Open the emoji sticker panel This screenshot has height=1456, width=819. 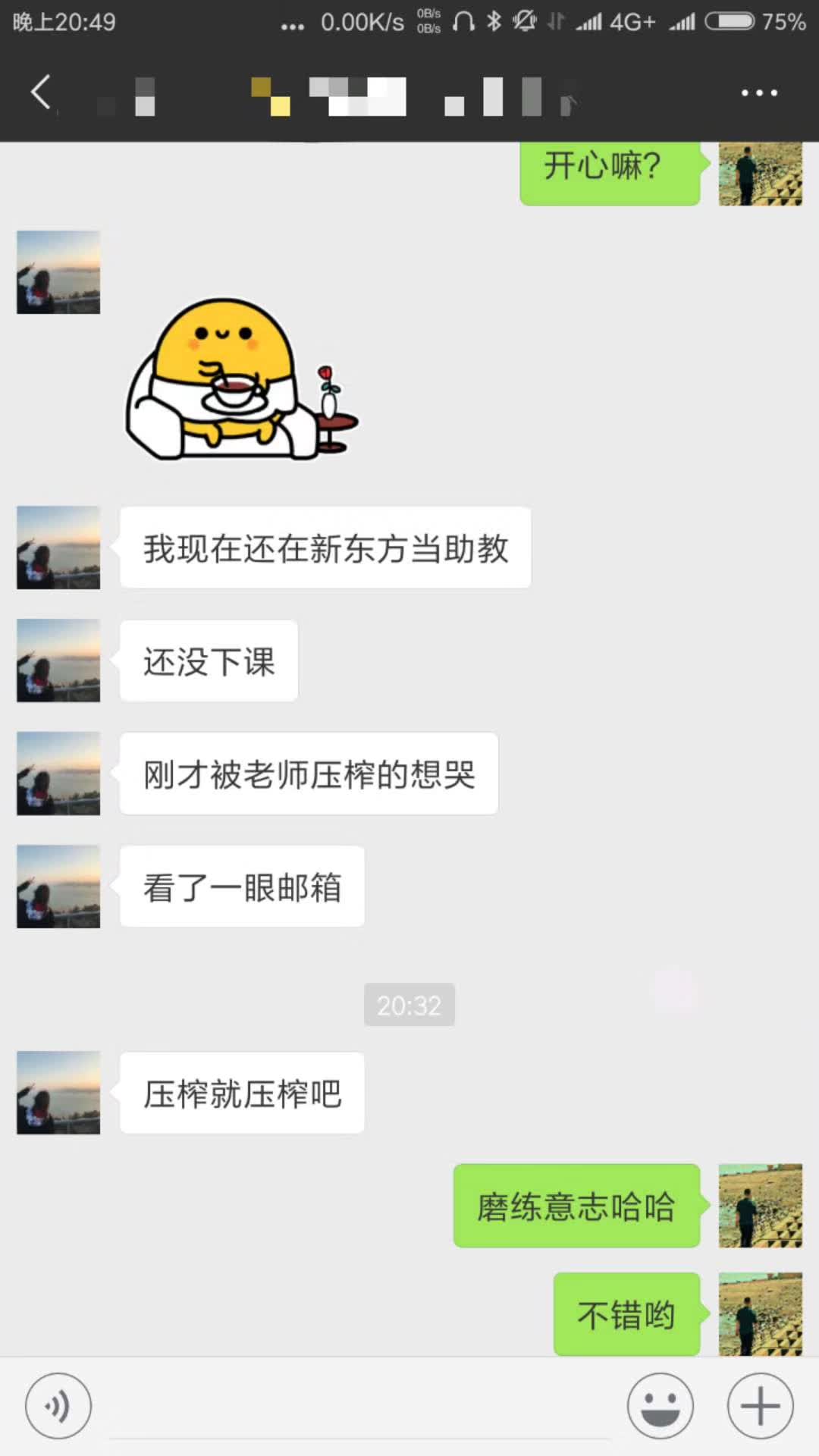point(660,1406)
